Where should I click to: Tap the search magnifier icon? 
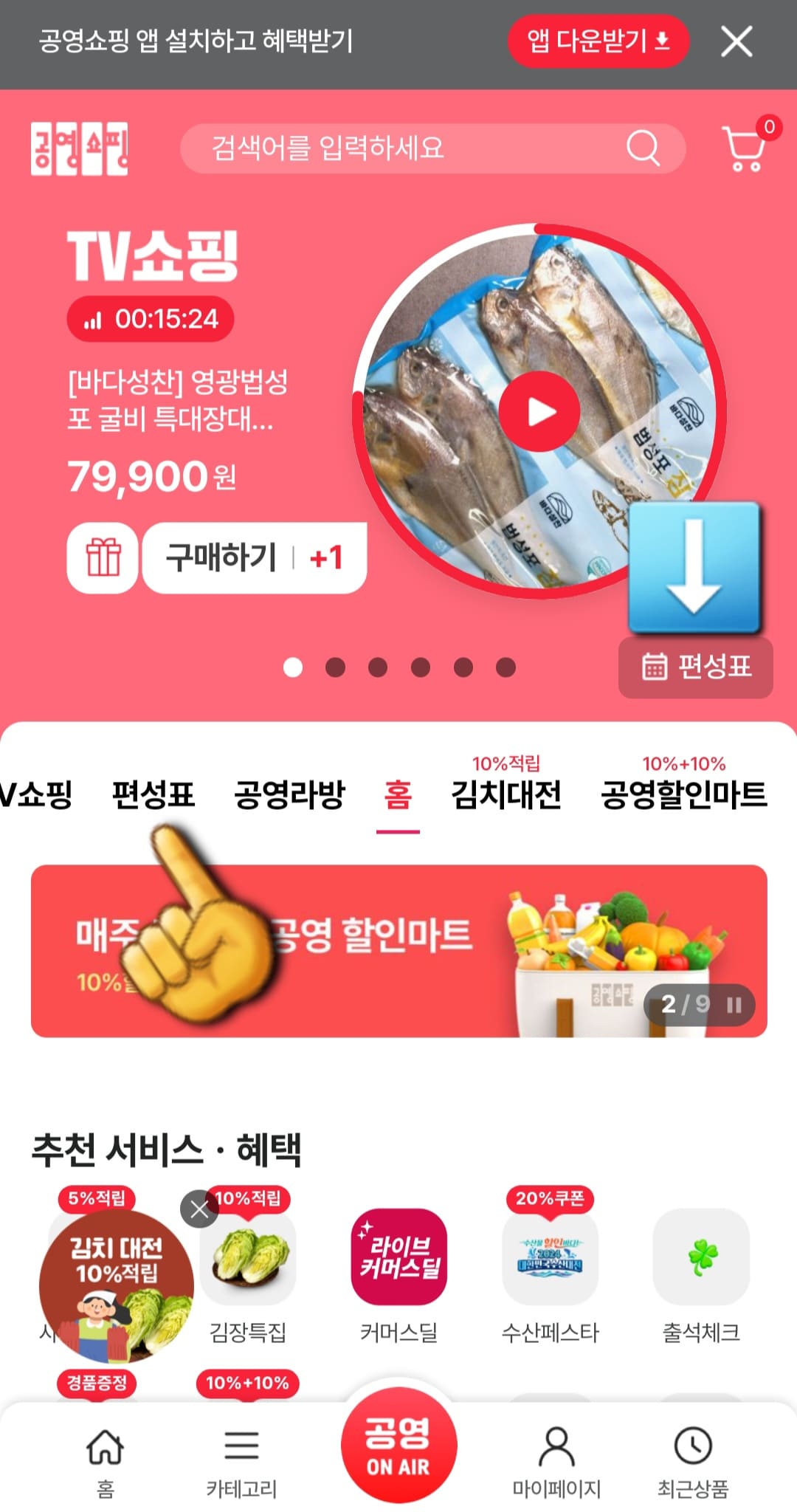pyautogui.click(x=644, y=147)
